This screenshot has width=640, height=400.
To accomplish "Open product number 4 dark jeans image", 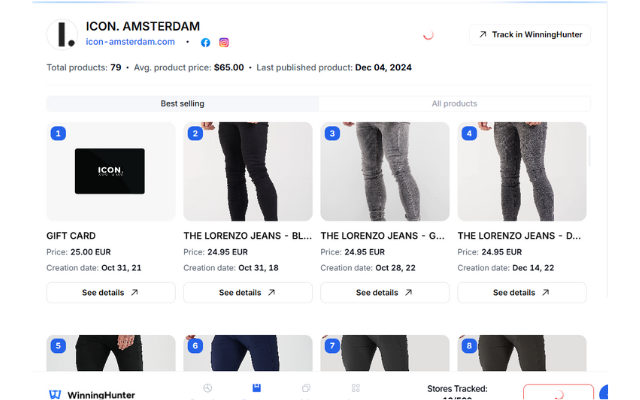I will (521, 172).
